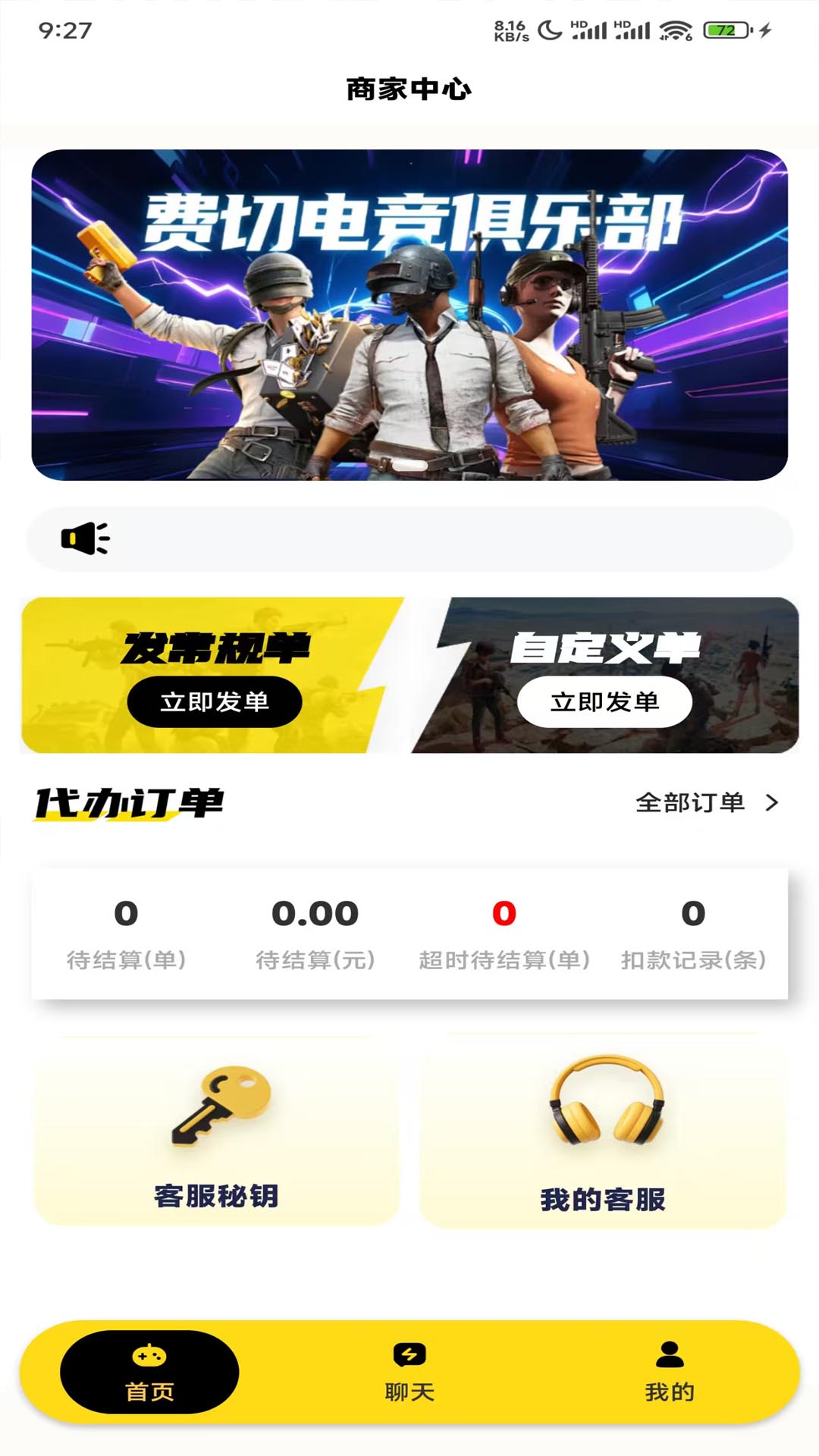The height and width of the screenshot is (1456, 819).
Task: Open the announcement speaker icon
Action: 85,538
